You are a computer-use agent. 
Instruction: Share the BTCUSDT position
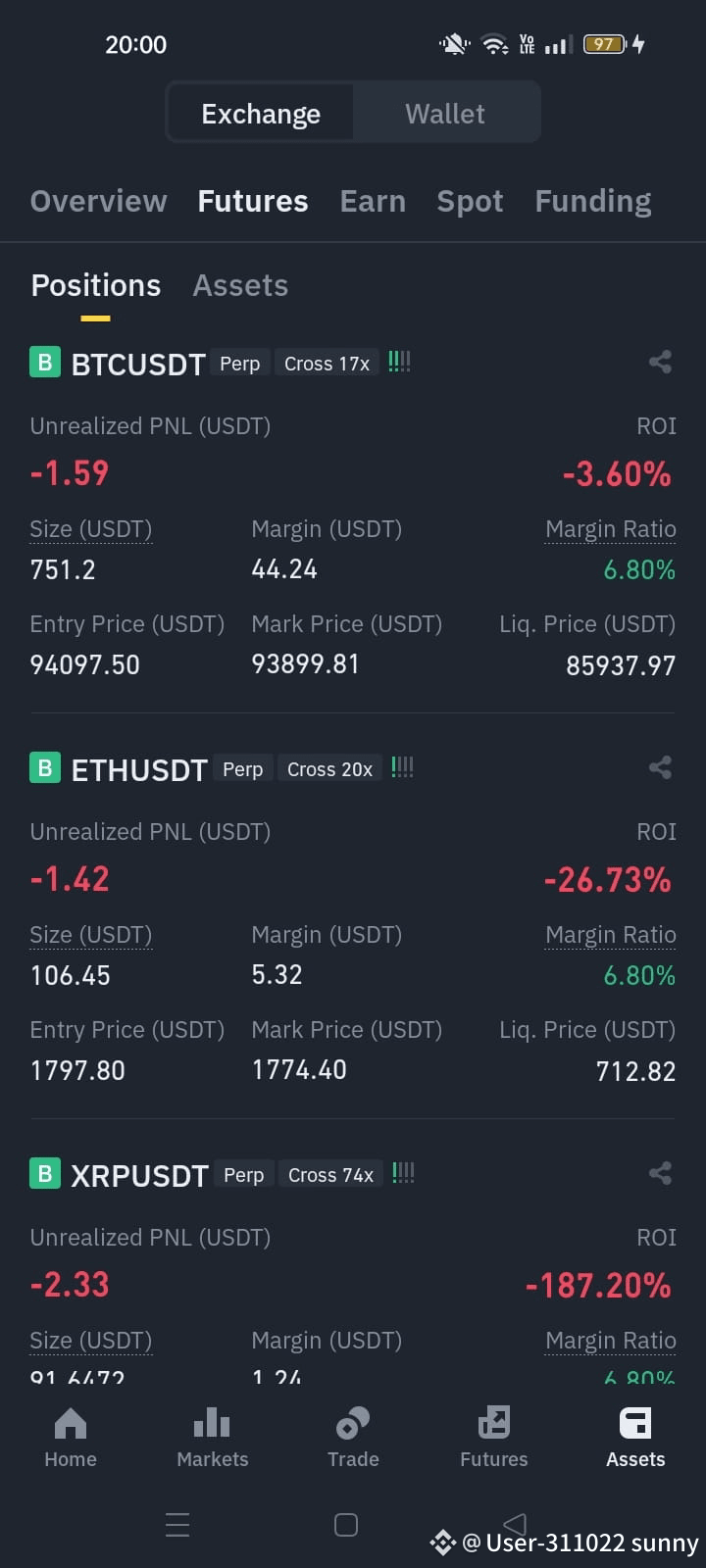(660, 362)
